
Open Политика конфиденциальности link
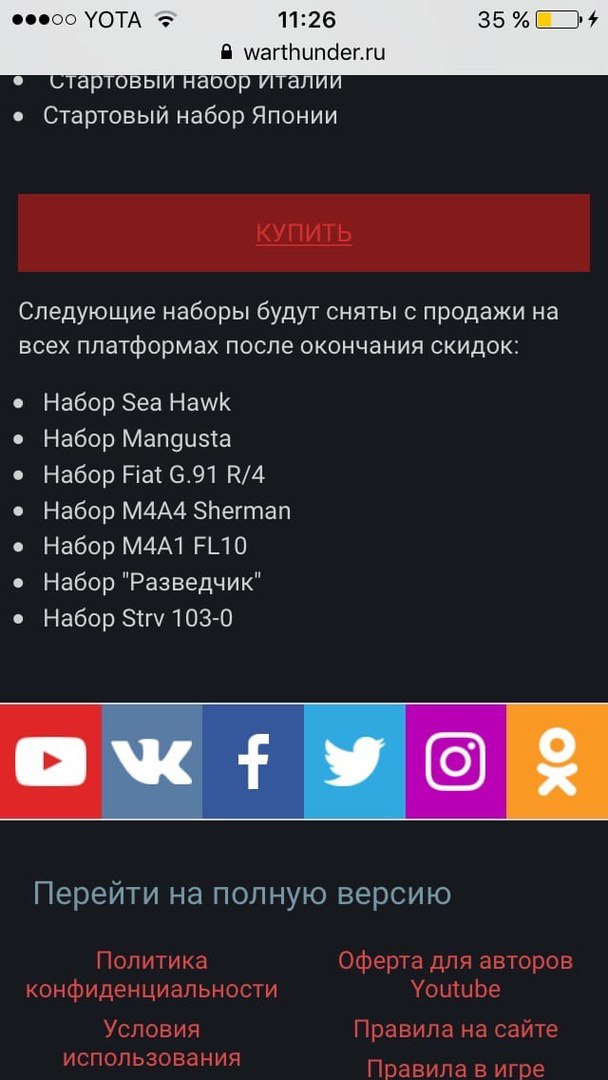(x=152, y=975)
